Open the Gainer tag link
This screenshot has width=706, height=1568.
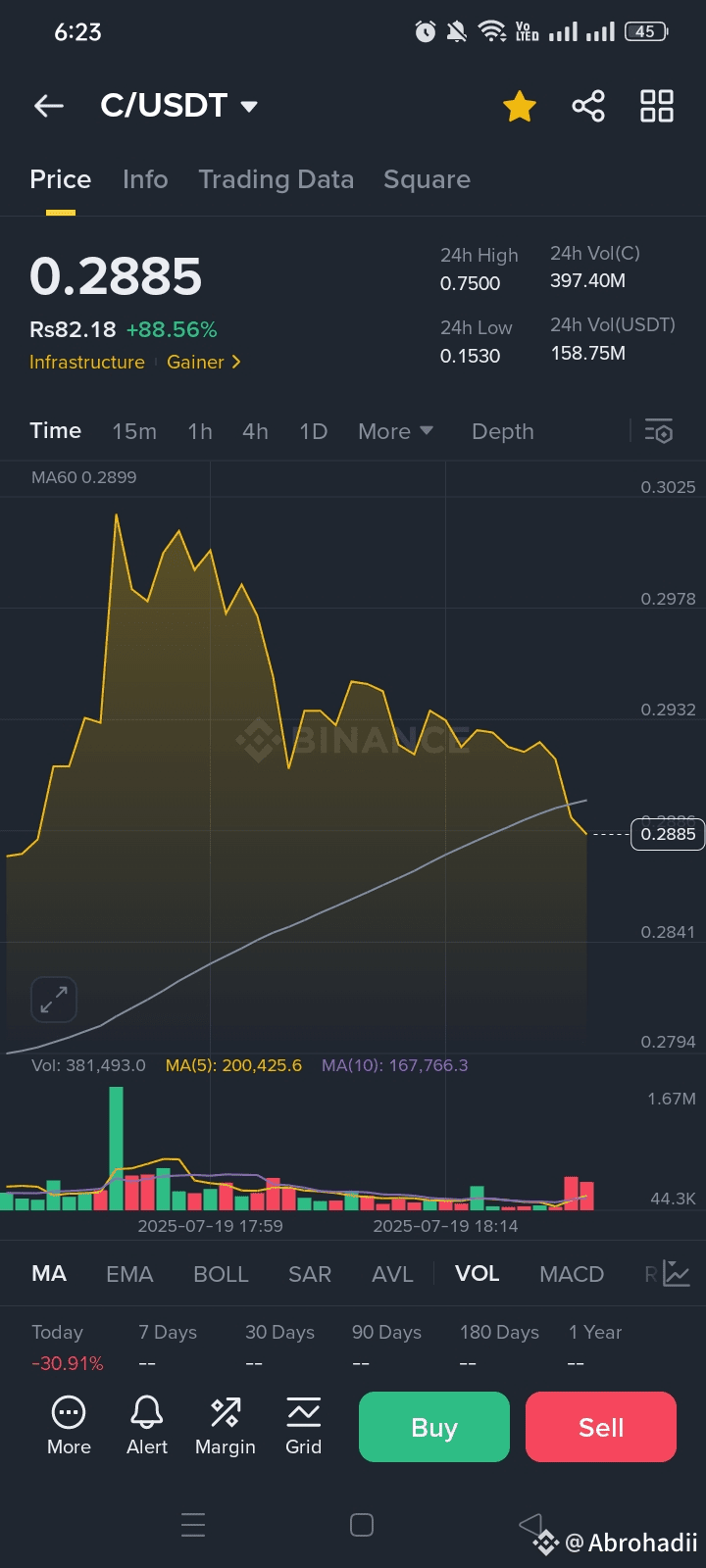tap(204, 362)
